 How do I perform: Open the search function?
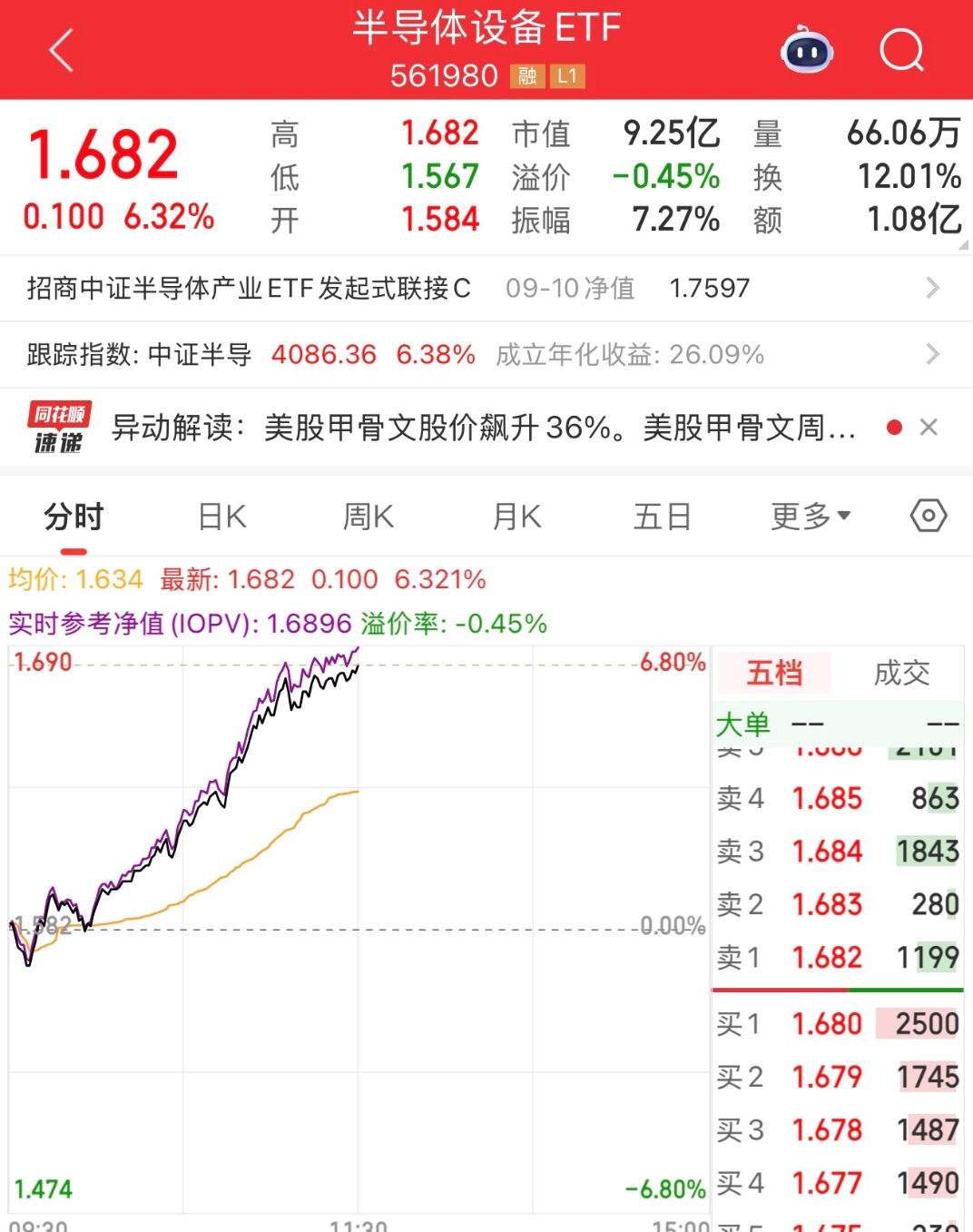[x=902, y=52]
